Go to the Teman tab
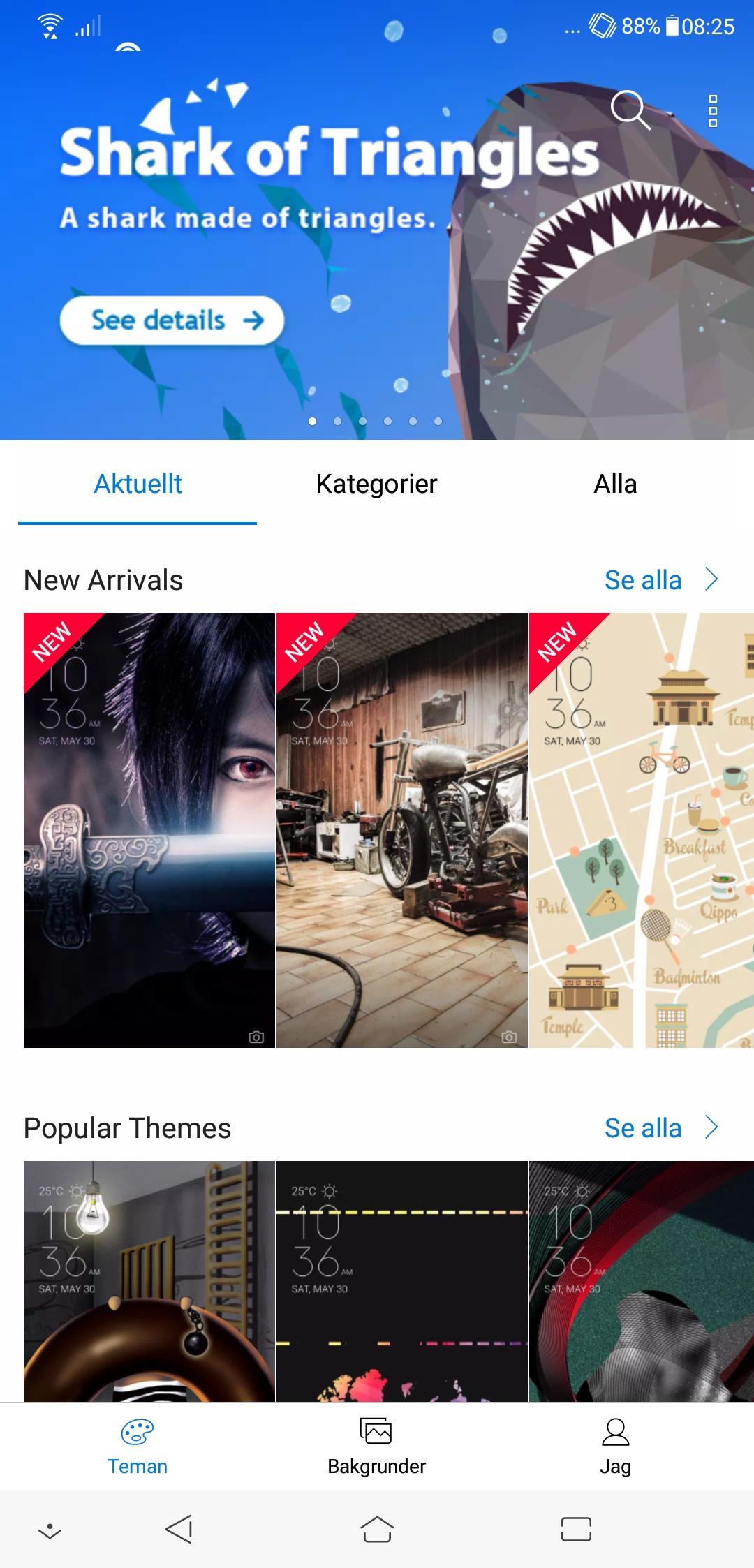The width and height of the screenshot is (754, 1568). click(x=138, y=1447)
